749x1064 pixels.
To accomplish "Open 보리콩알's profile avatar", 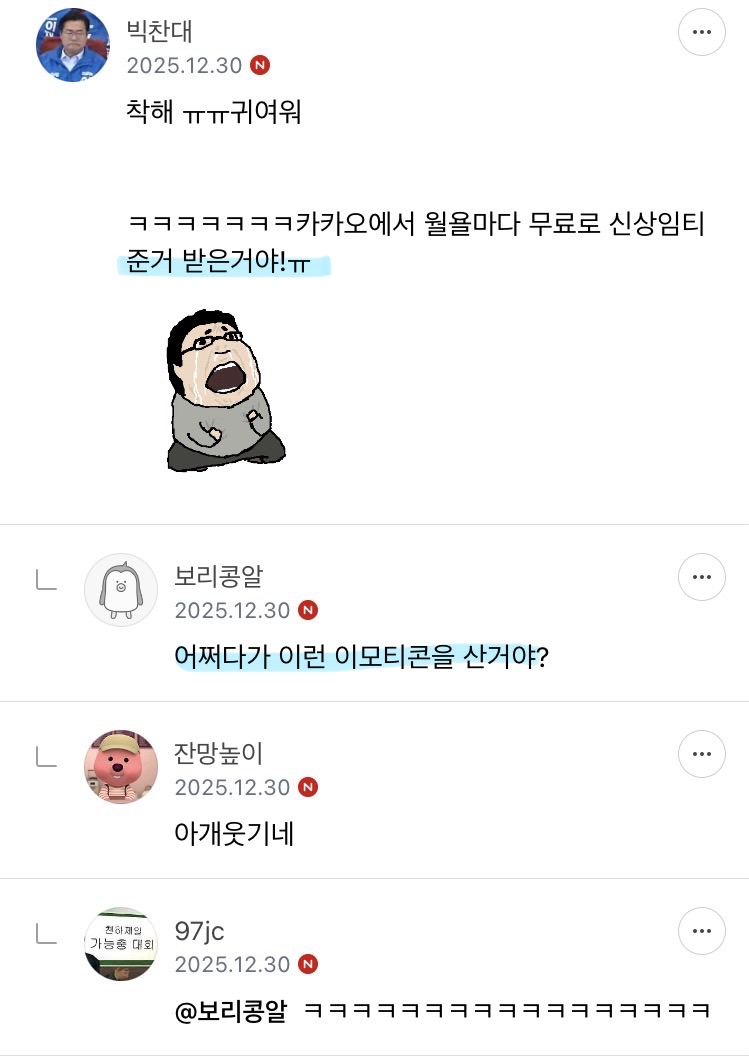I will [121, 590].
